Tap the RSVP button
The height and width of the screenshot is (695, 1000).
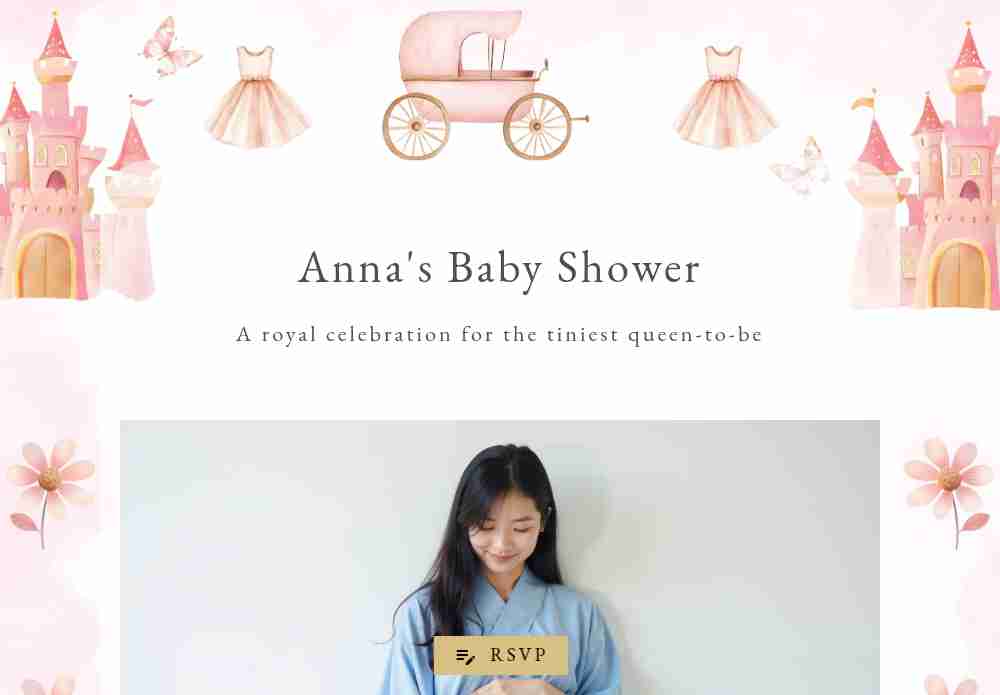pyautogui.click(x=501, y=655)
